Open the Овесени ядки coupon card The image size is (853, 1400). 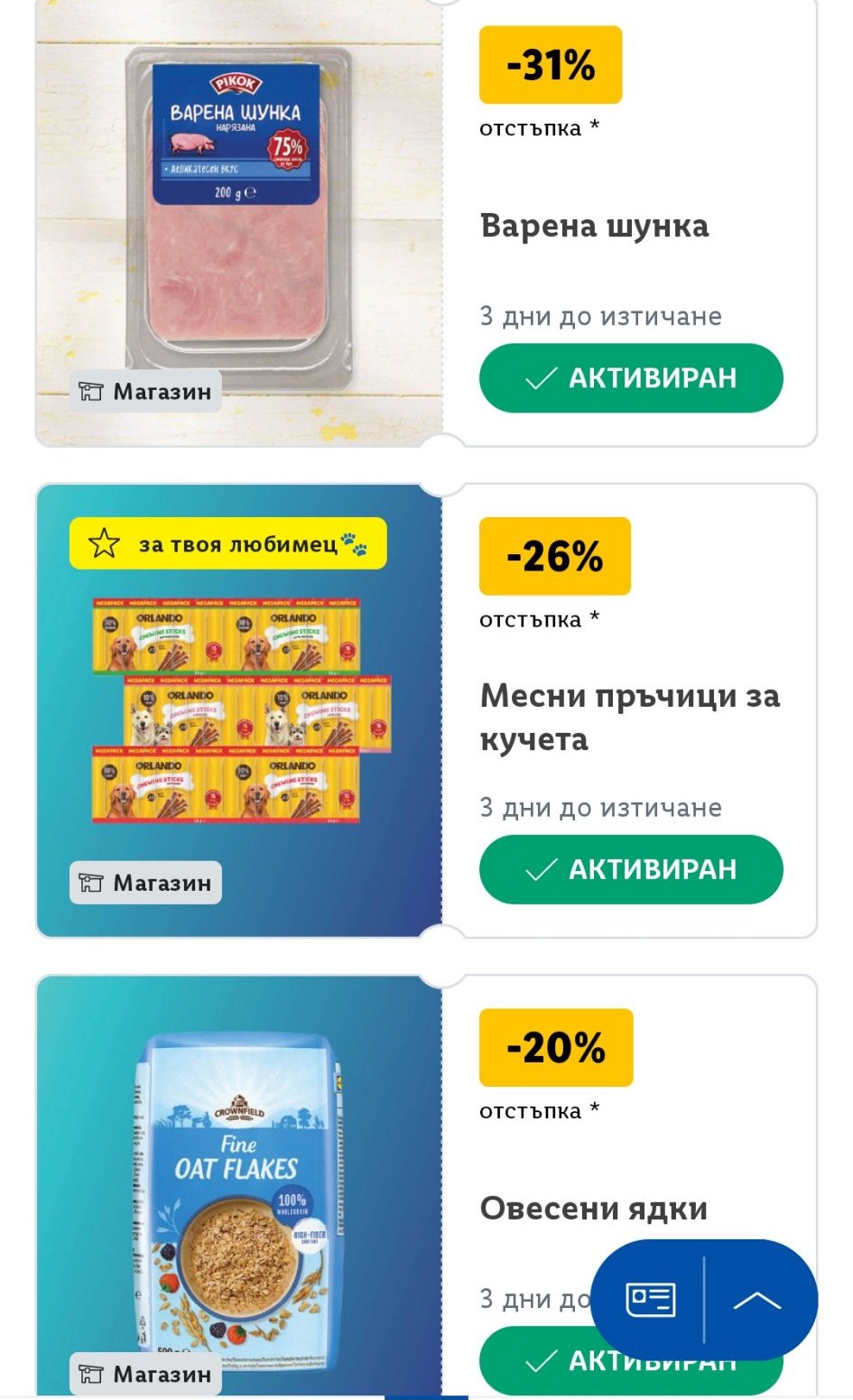(593, 1208)
